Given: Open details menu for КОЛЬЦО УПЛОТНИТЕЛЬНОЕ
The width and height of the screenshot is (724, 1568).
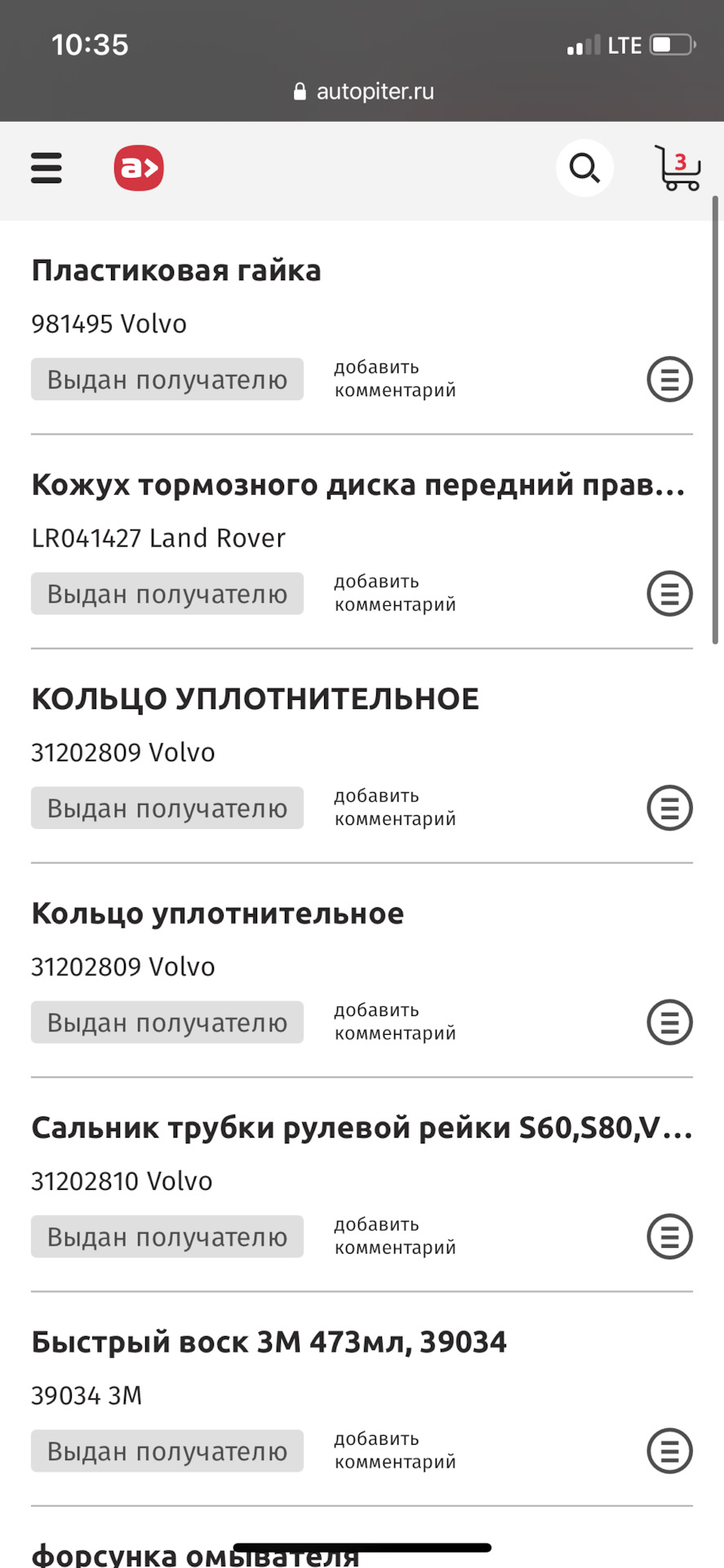Looking at the screenshot, I should [x=669, y=808].
